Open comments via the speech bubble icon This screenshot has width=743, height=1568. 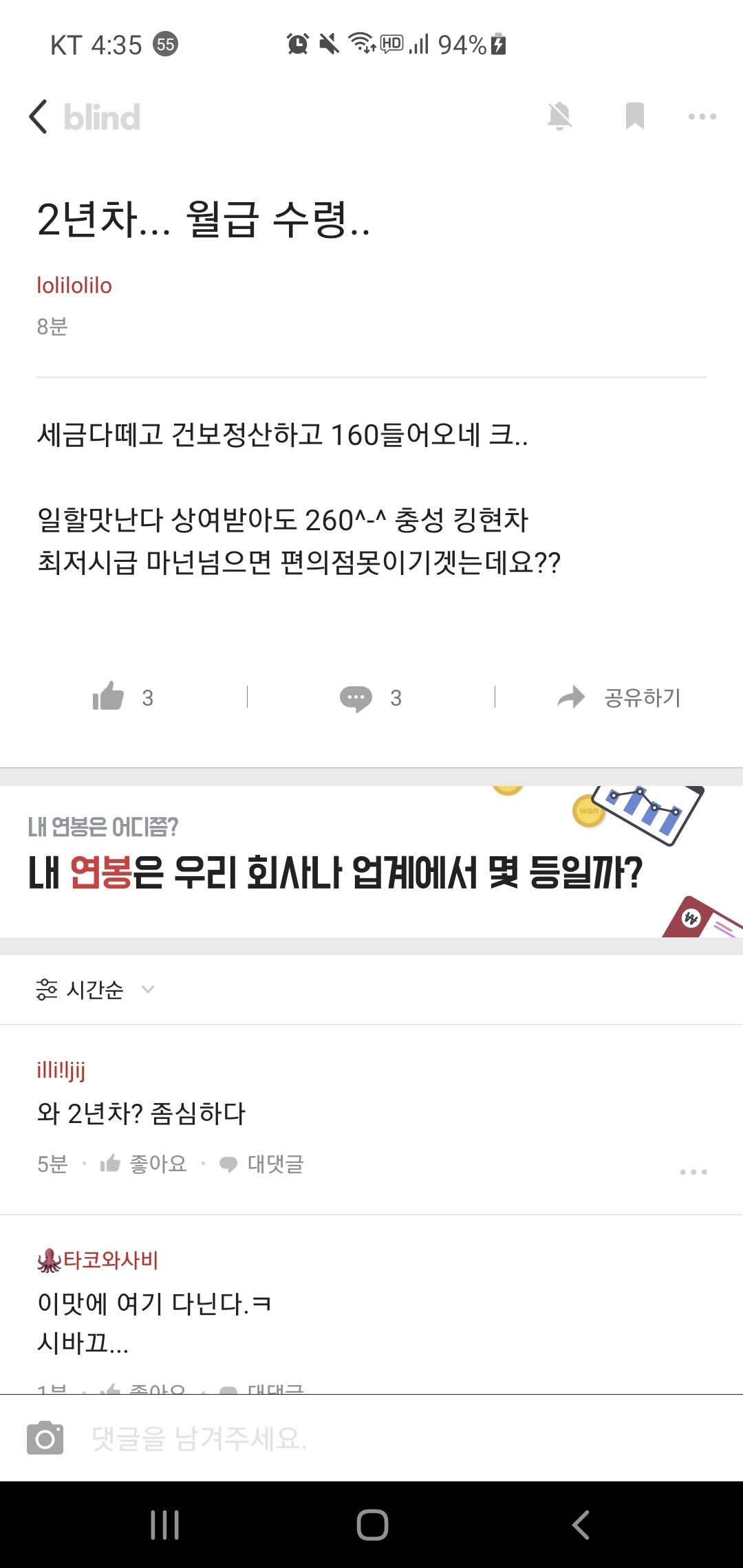click(357, 698)
